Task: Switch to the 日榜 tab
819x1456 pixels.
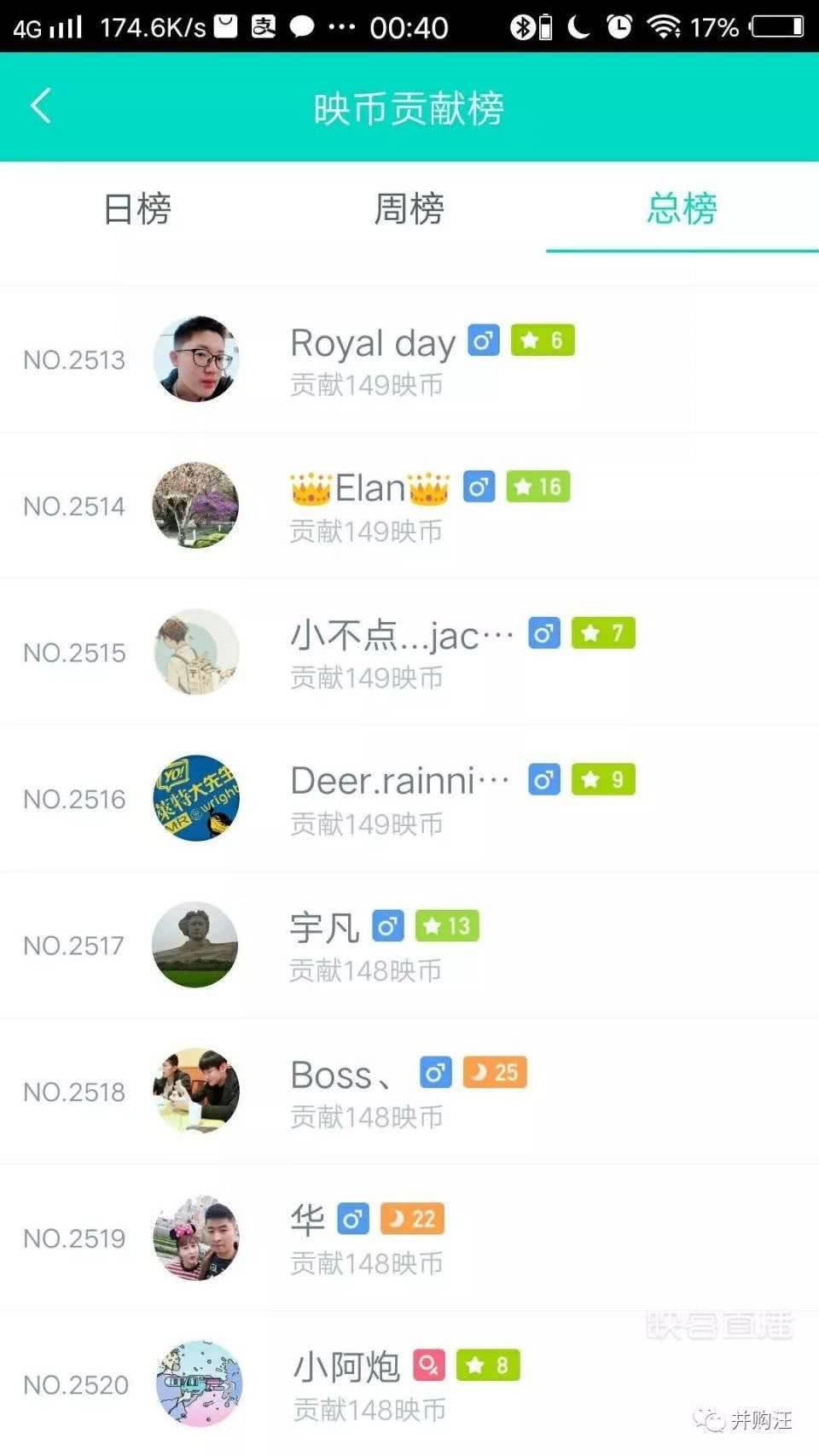Action: 136,209
